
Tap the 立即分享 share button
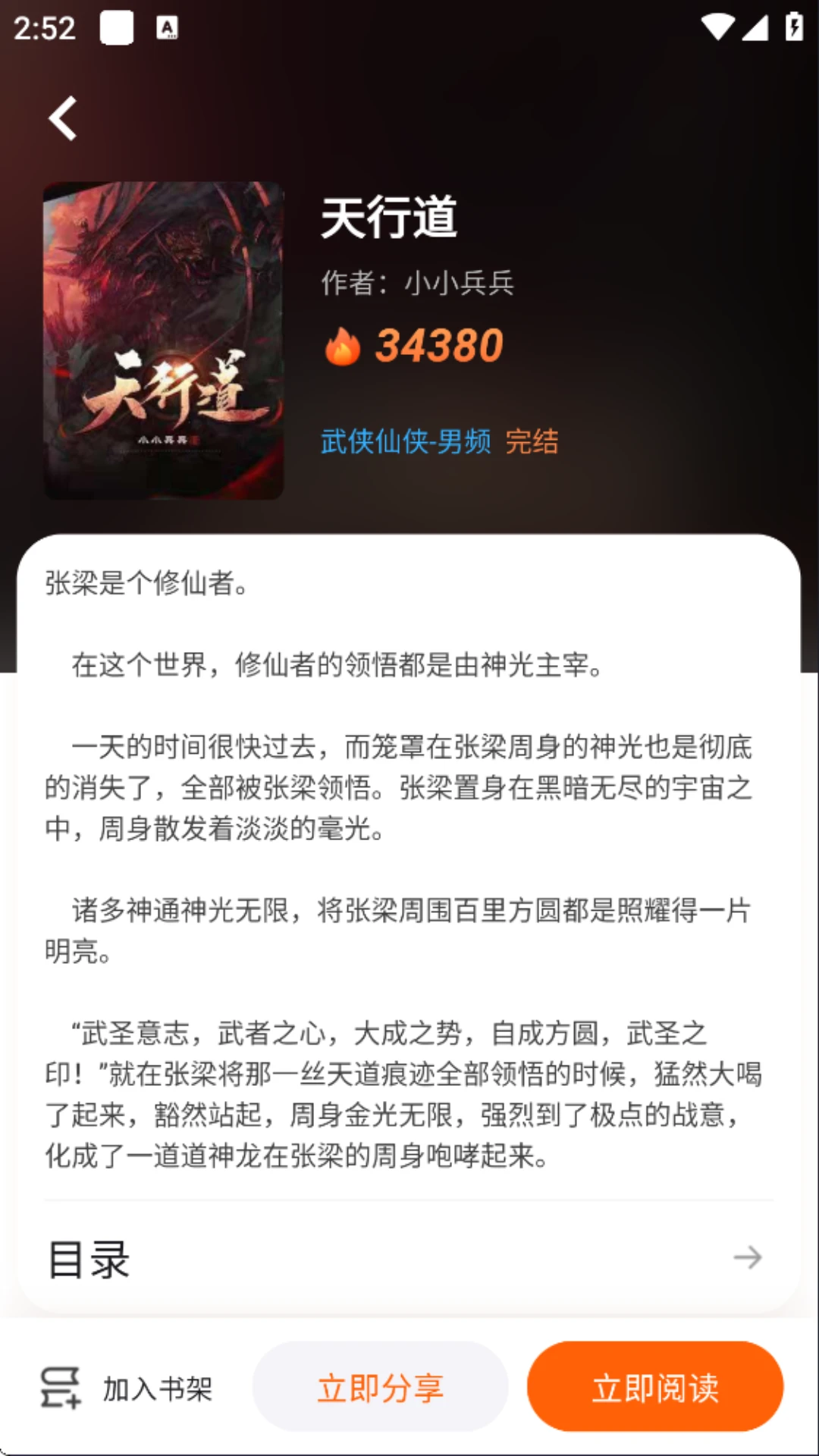[x=380, y=1388]
